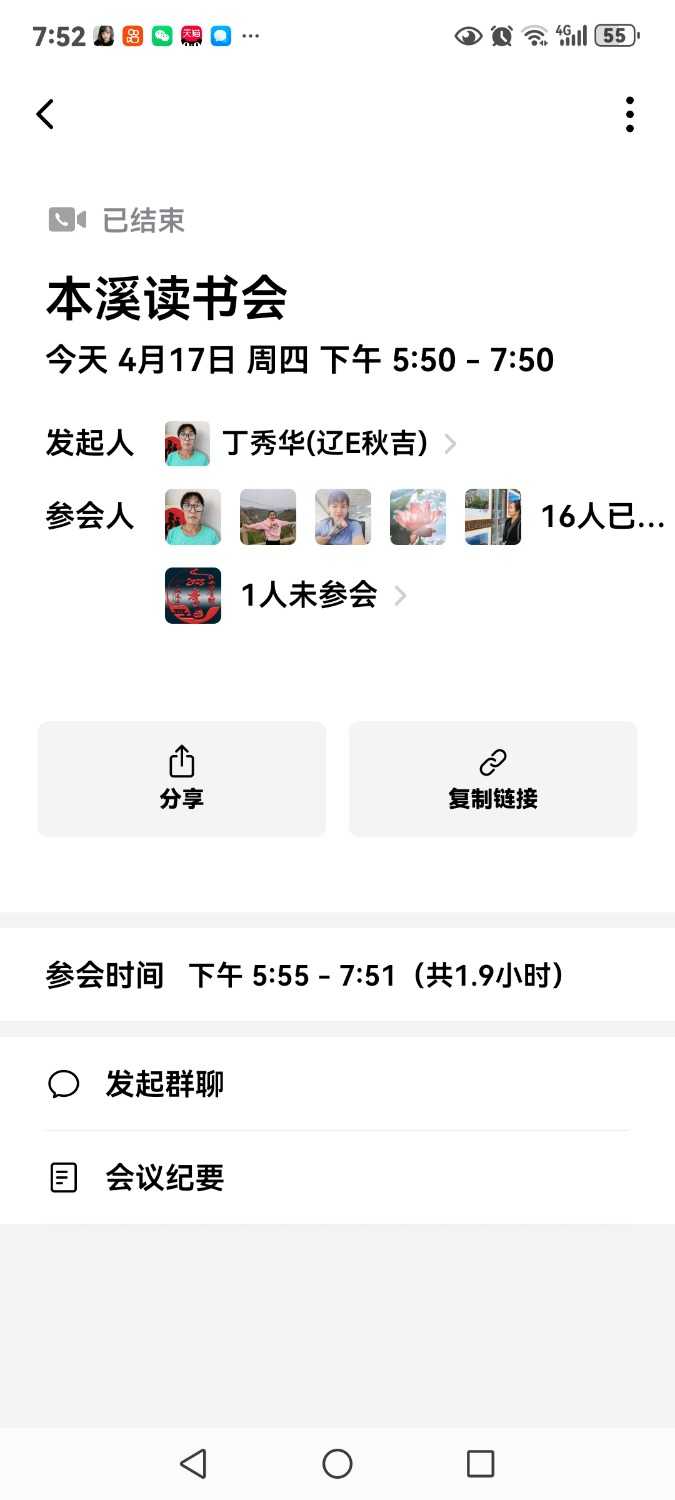Open 会议纪要 meeting minutes

pyautogui.click(x=165, y=1178)
